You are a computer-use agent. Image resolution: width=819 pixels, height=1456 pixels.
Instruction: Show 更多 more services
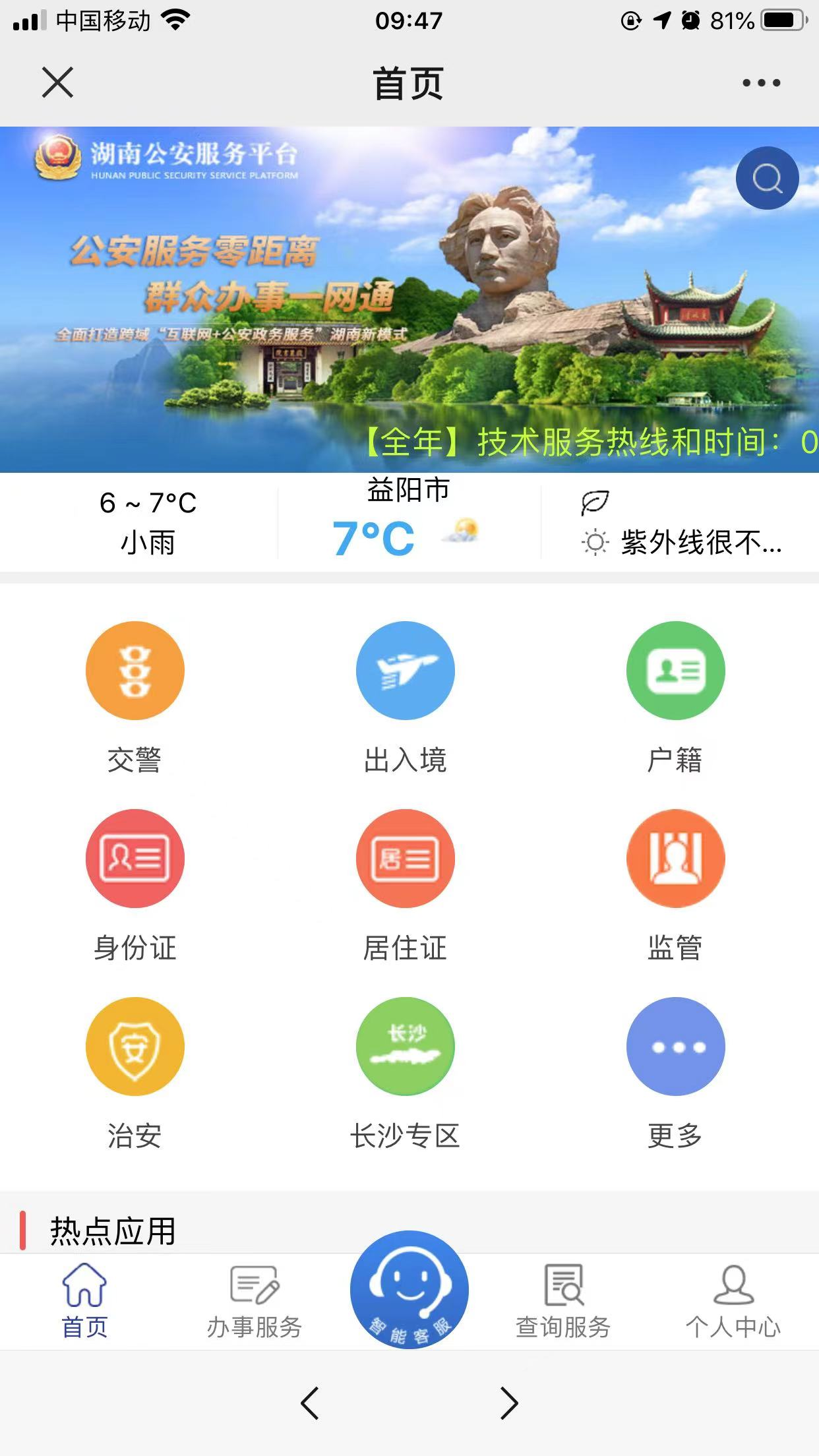[675, 1046]
